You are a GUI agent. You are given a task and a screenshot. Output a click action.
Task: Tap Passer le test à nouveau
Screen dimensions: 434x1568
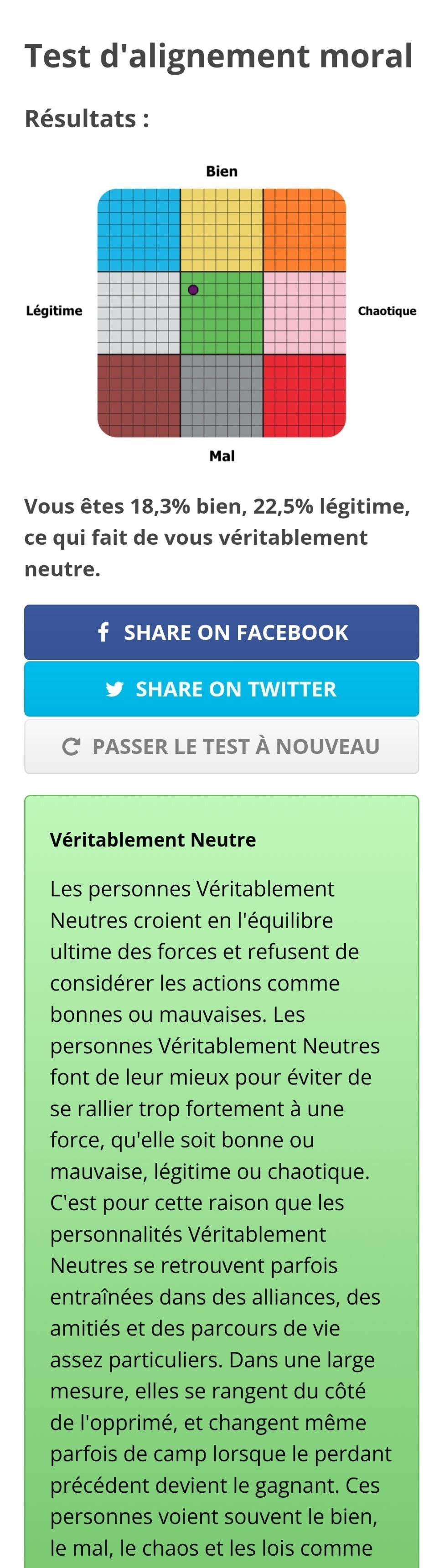(222, 746)
